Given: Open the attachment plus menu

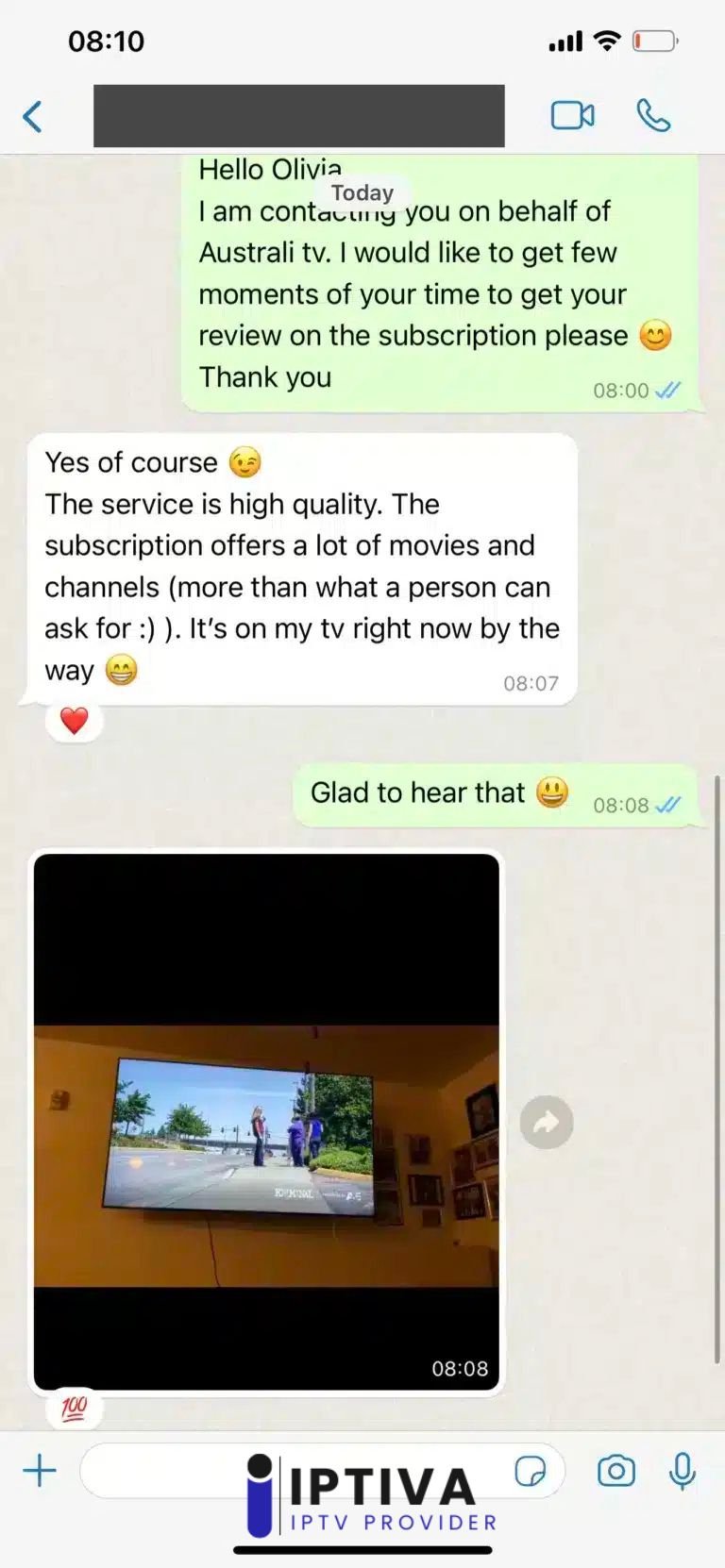Looking at the screenshot, I should point(40,1470).
